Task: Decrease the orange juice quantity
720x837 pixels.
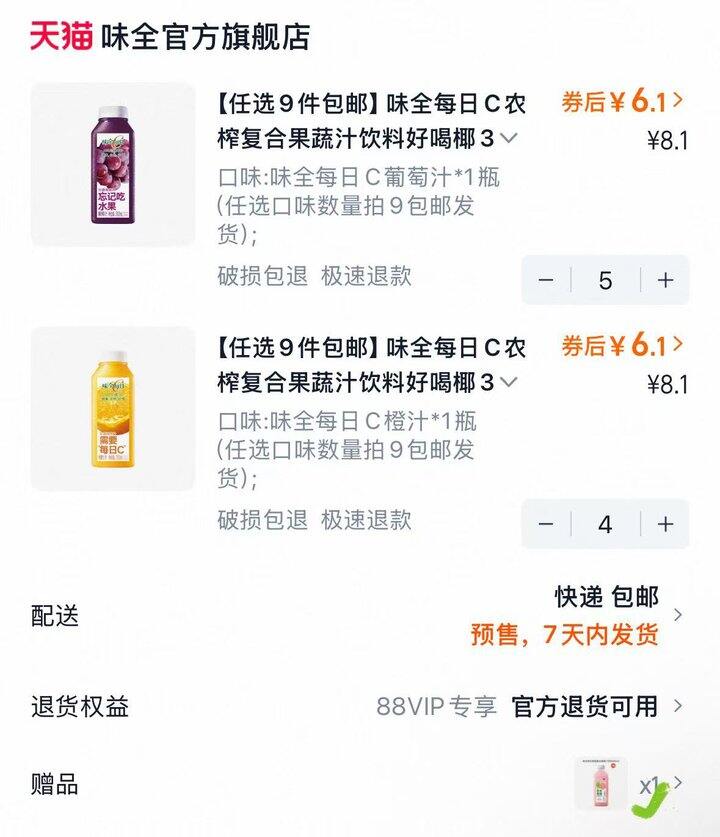Action: 546,524
